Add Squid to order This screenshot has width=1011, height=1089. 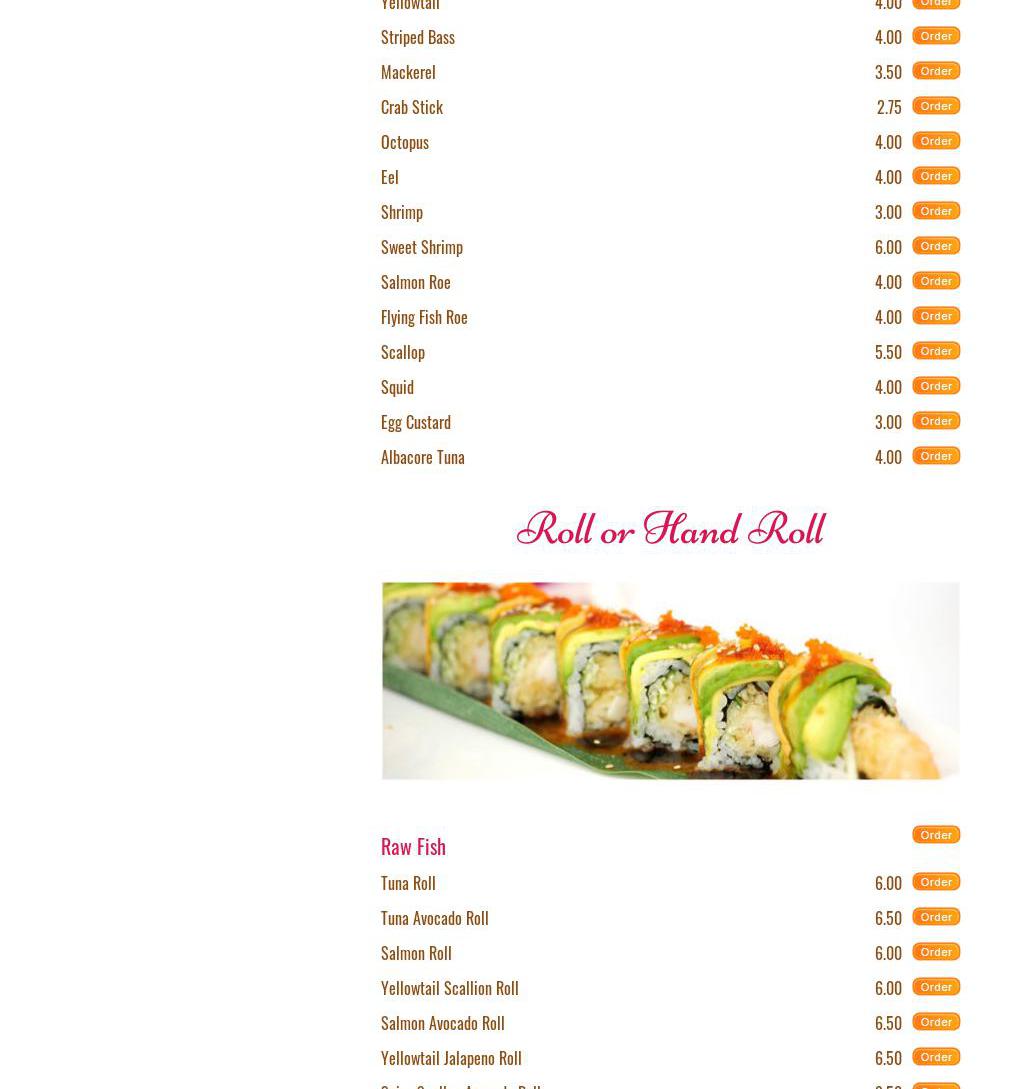935,386
